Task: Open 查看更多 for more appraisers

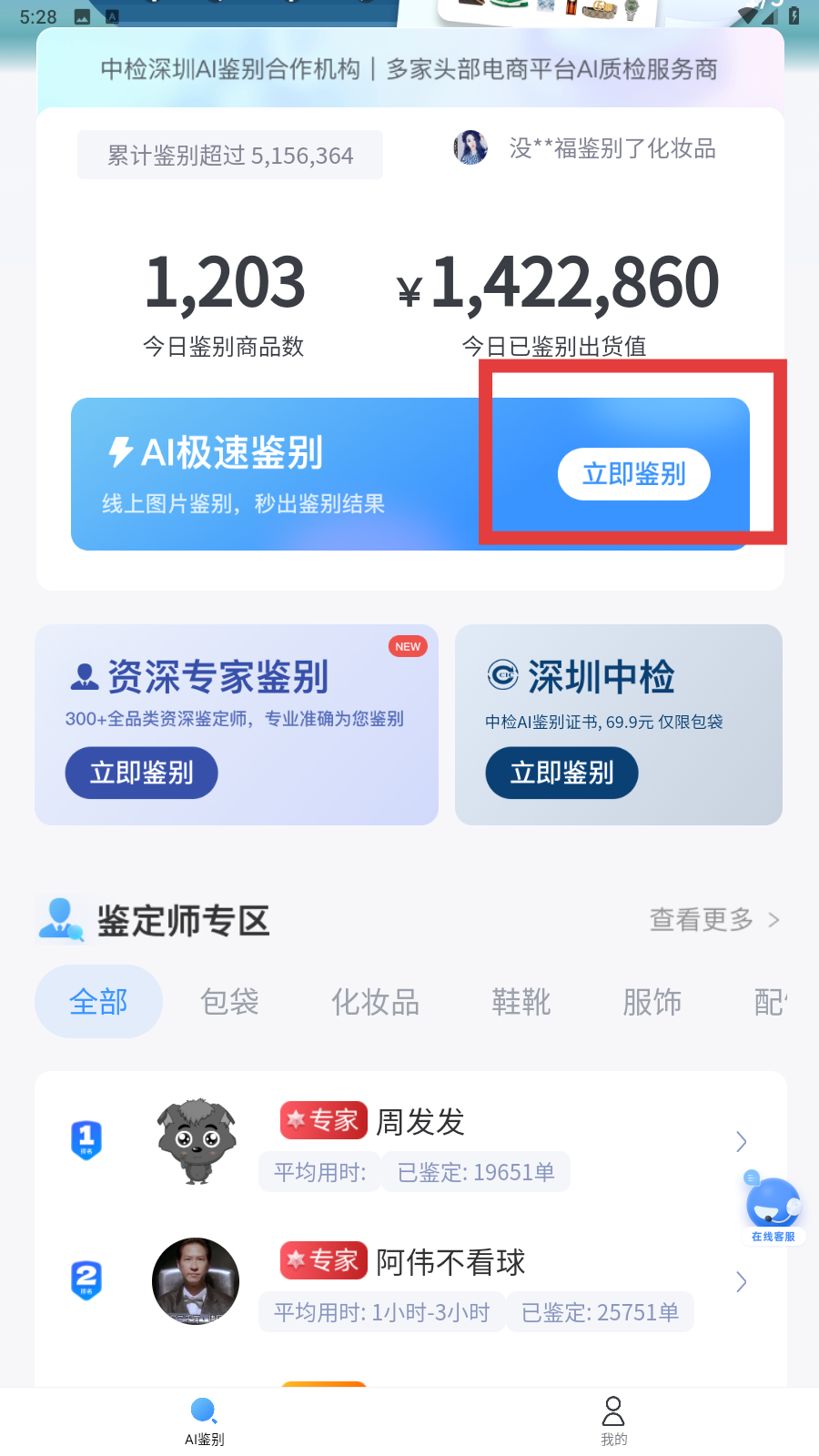Action: 713,920
